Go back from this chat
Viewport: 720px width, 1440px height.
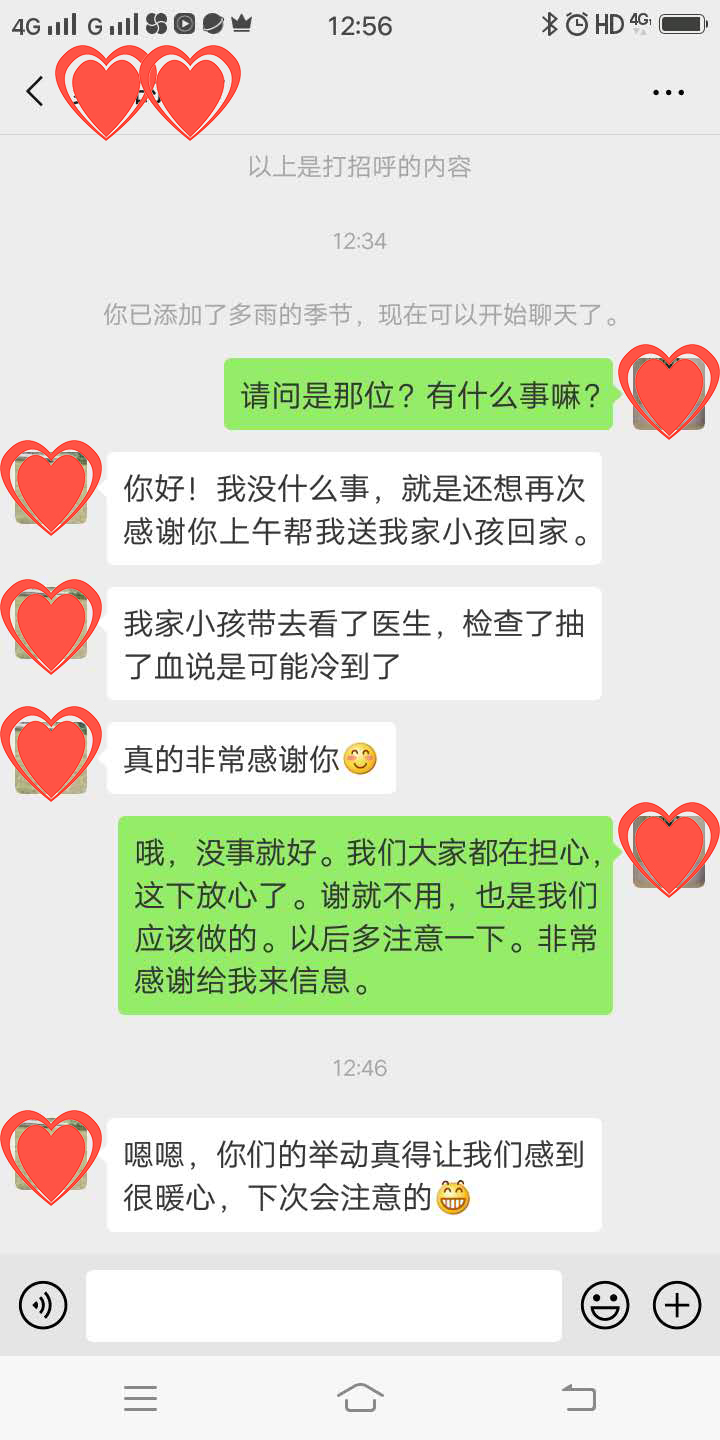[35, 92]
